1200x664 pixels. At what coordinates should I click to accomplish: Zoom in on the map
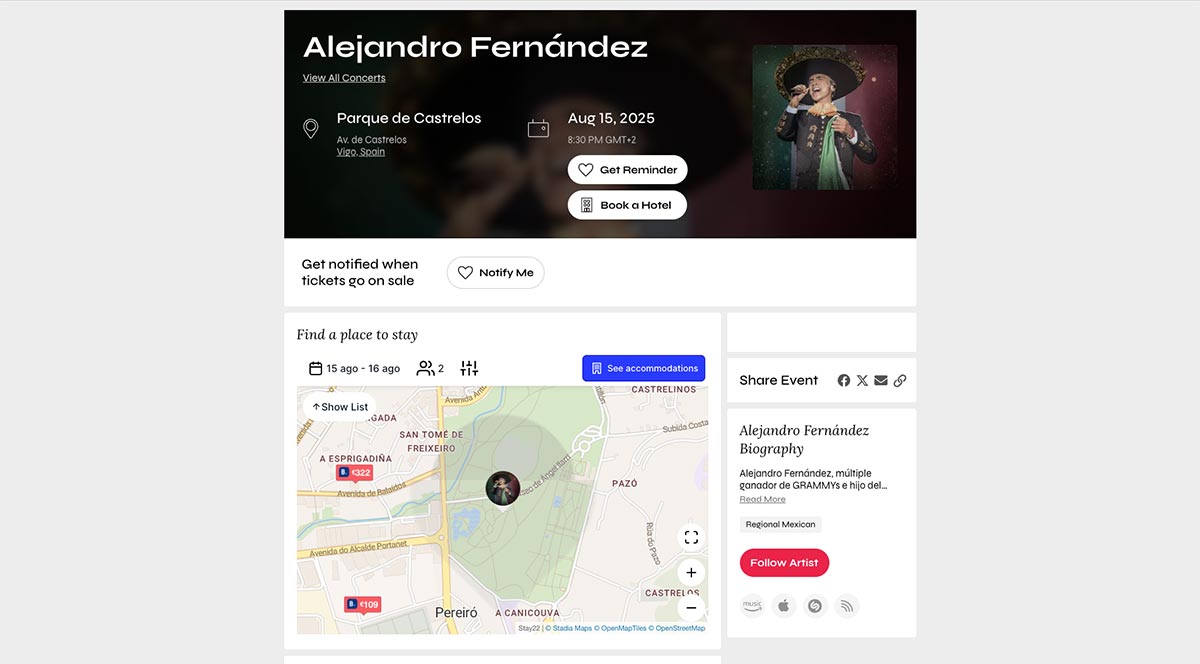[x=691, y=573]
